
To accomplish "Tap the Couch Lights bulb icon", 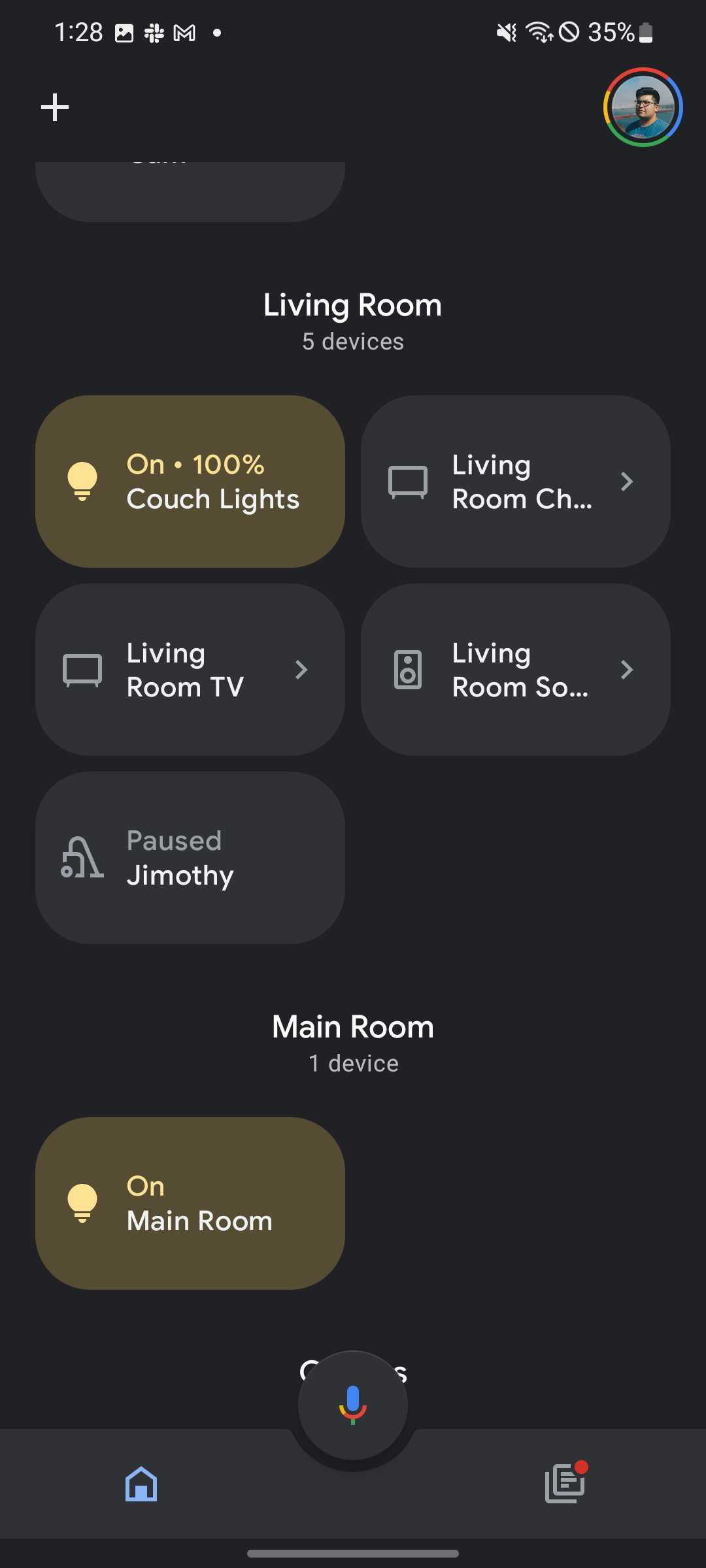I will 82,482.
